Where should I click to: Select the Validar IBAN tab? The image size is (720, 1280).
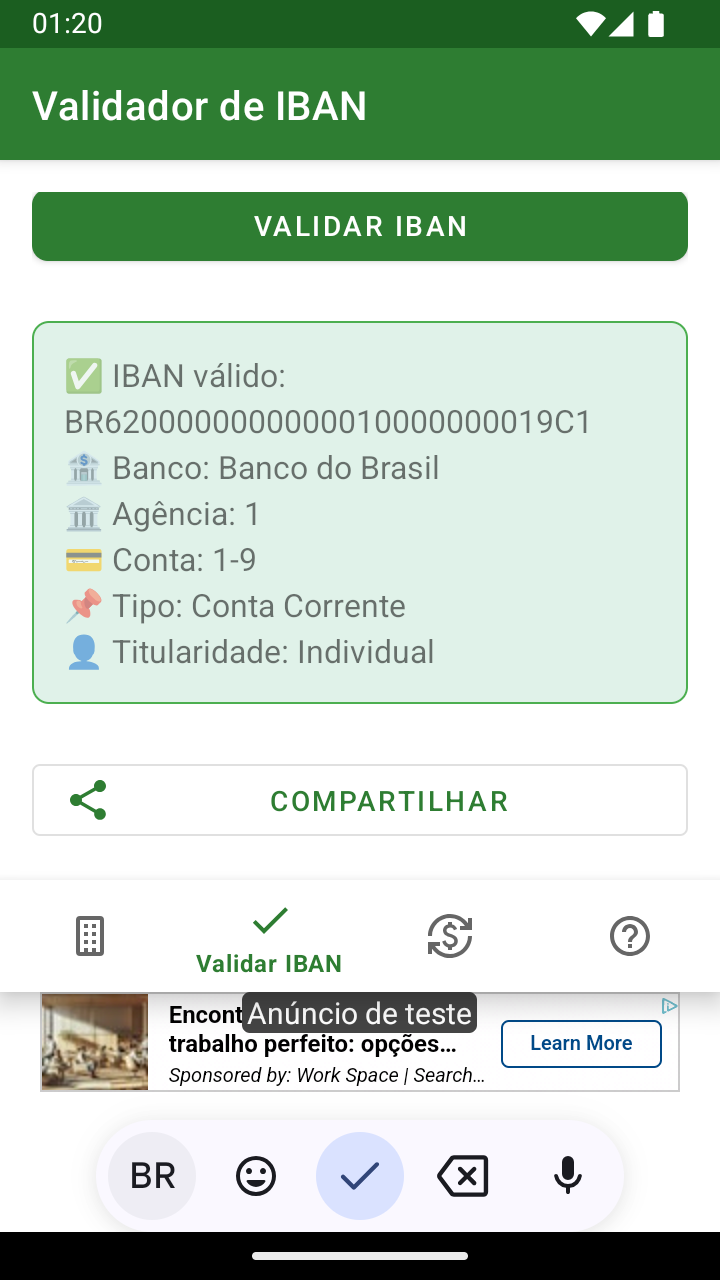point(270,936)
